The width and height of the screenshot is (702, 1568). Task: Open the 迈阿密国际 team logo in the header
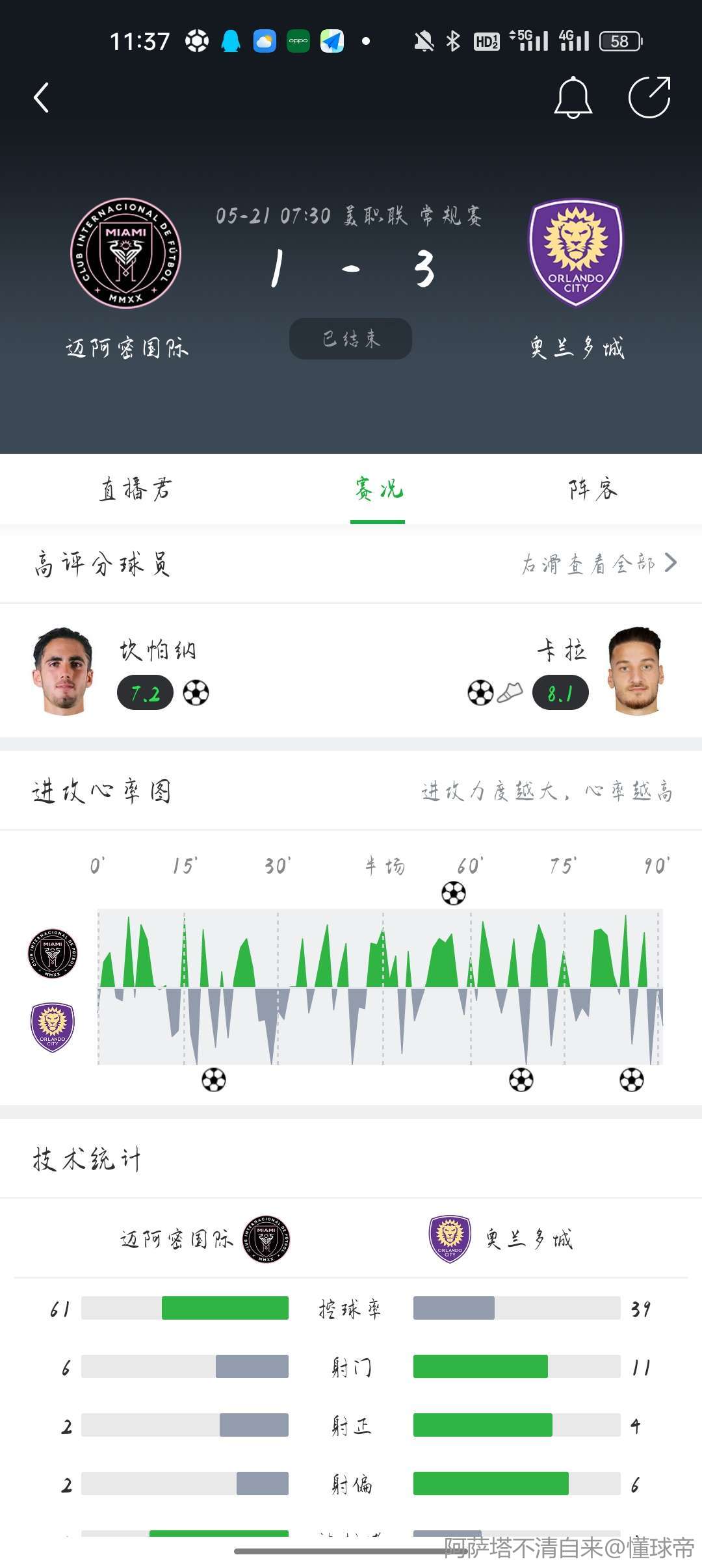pos(126,253)
